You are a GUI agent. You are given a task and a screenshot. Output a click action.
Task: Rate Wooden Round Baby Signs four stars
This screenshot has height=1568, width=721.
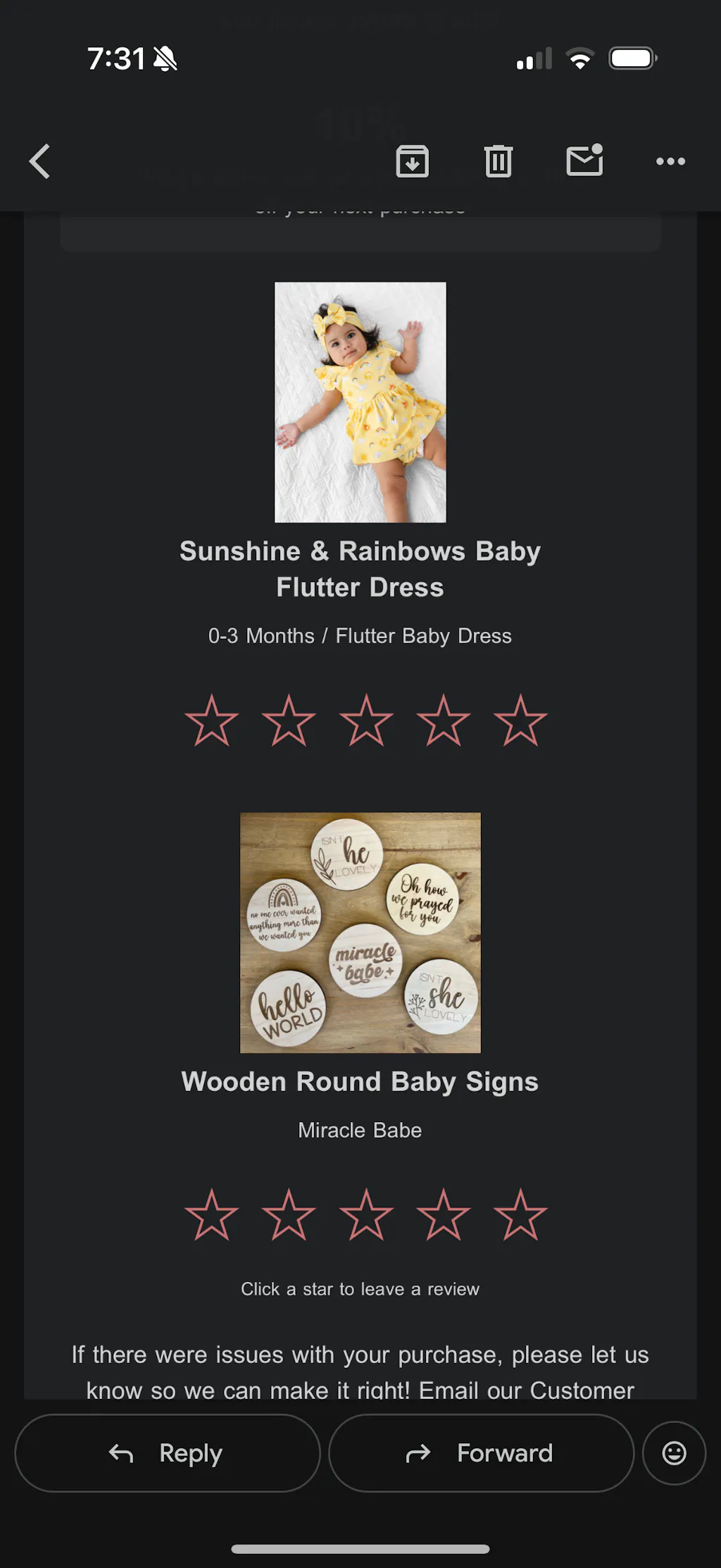point(443,1215)
